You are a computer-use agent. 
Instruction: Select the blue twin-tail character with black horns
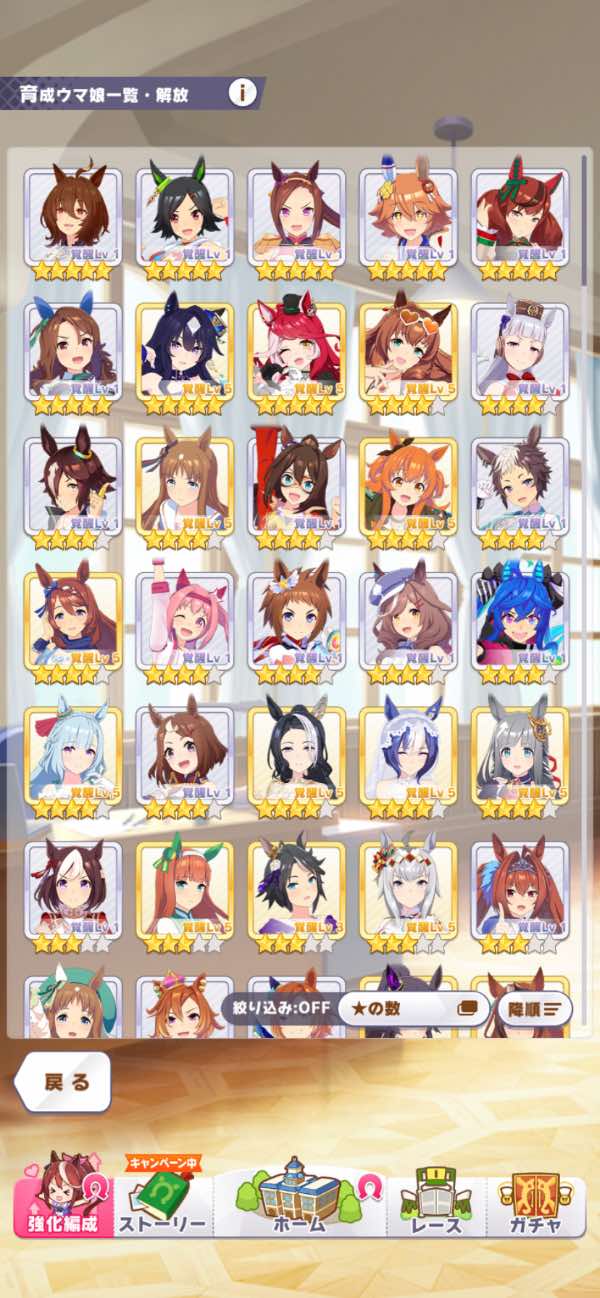click(x=520, y=620)
